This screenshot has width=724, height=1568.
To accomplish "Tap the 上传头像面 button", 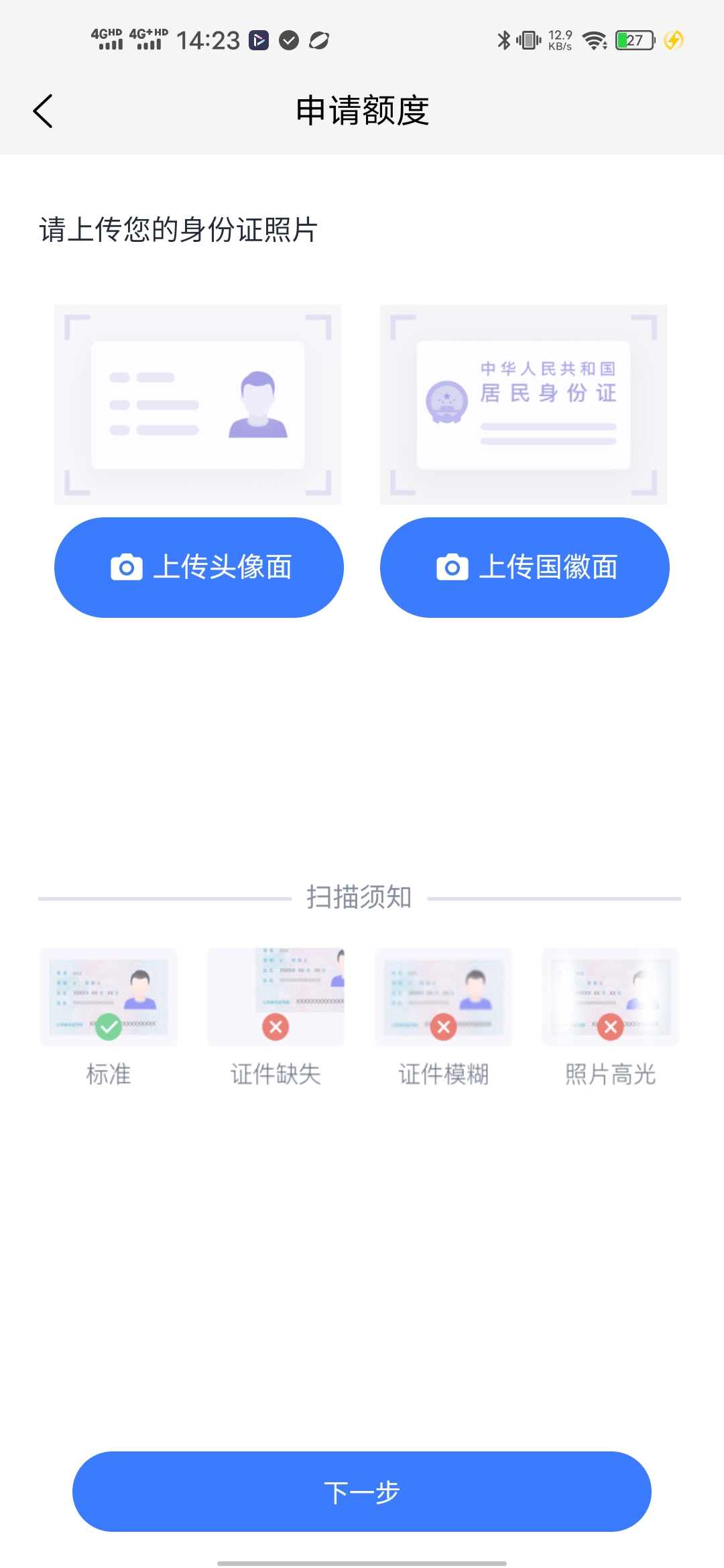I will (x=199, y=568).
